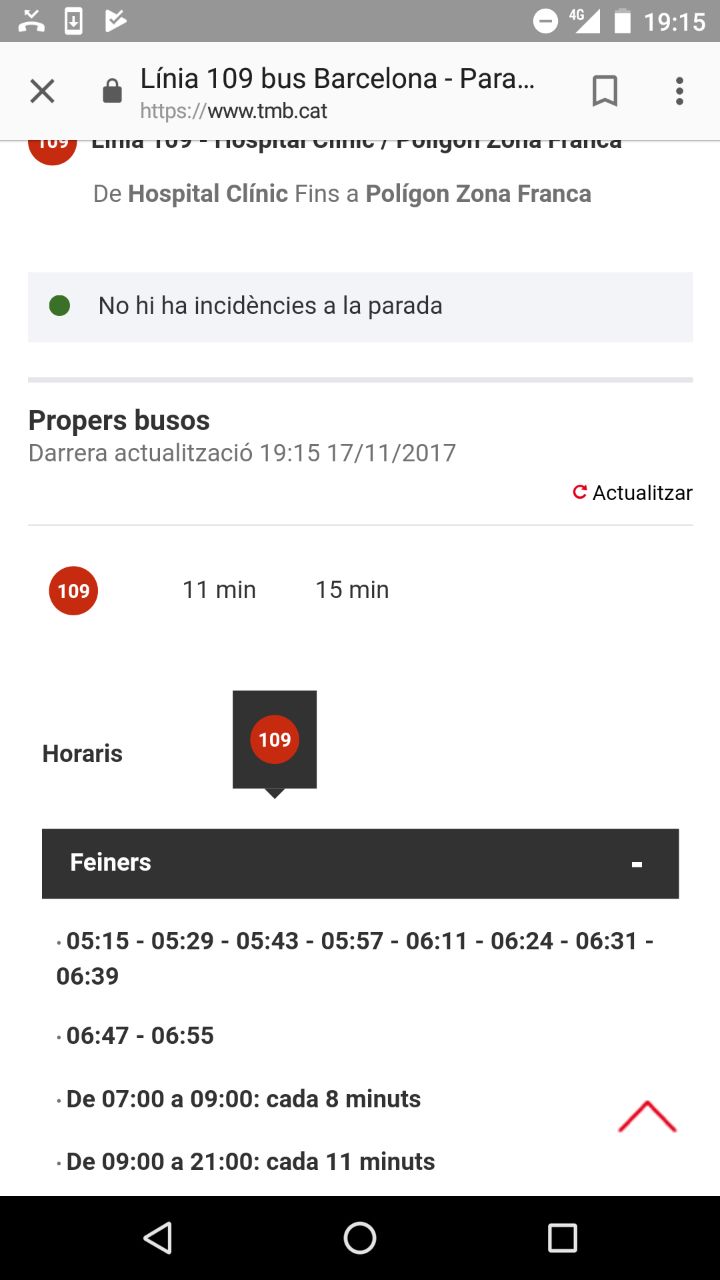Tap the red arrow to return to top
720x1280 pixels.
(647, 1116)
